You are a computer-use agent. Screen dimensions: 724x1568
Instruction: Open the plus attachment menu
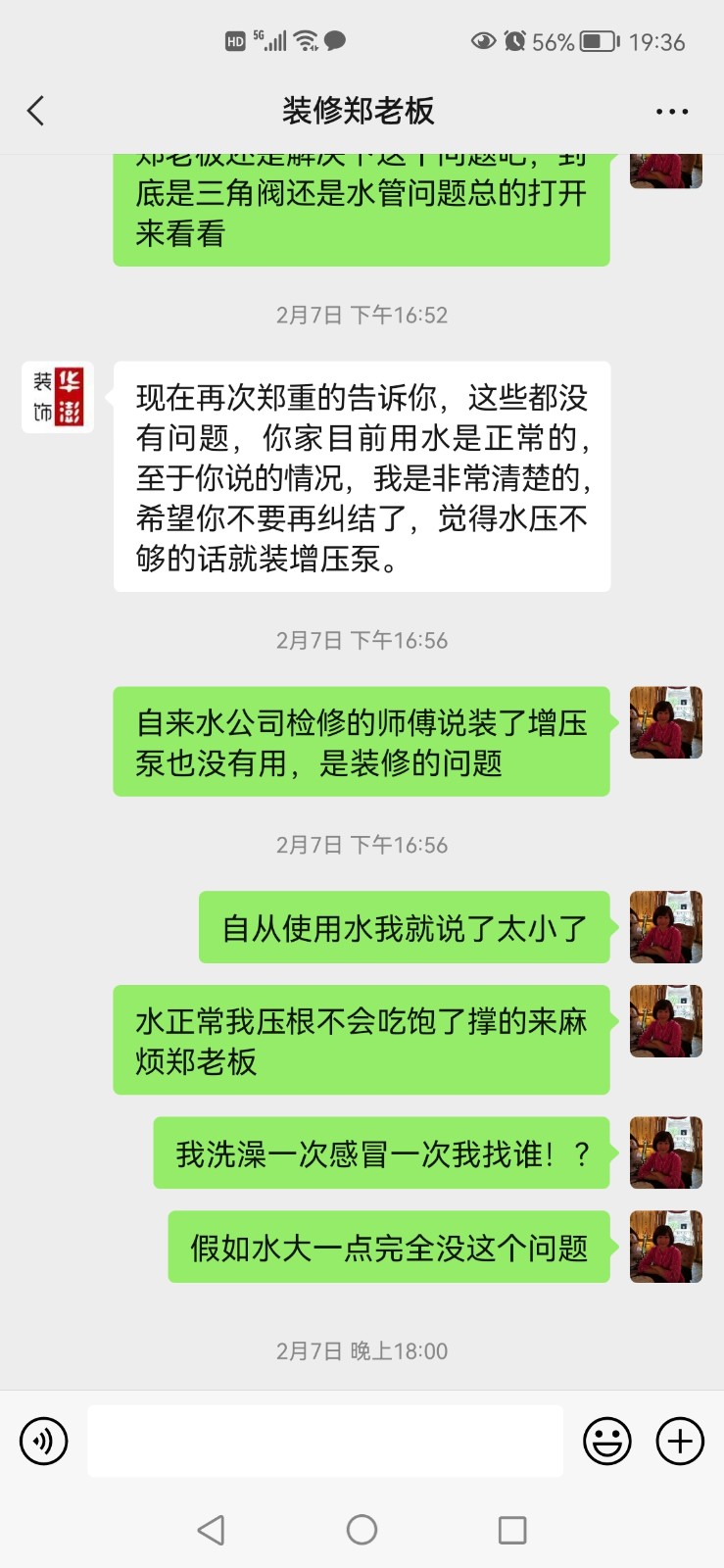point(680,1441)
